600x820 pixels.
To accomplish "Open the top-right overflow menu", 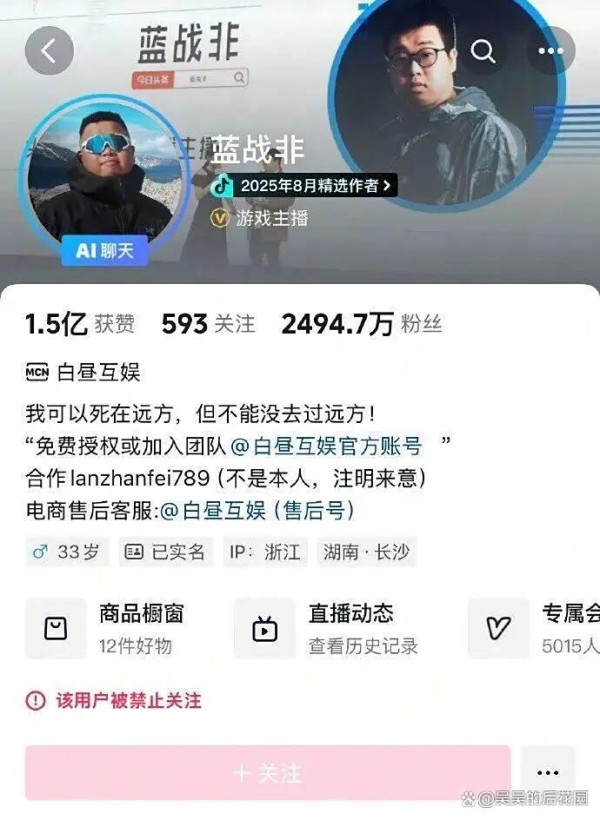I will click(550, 51).
